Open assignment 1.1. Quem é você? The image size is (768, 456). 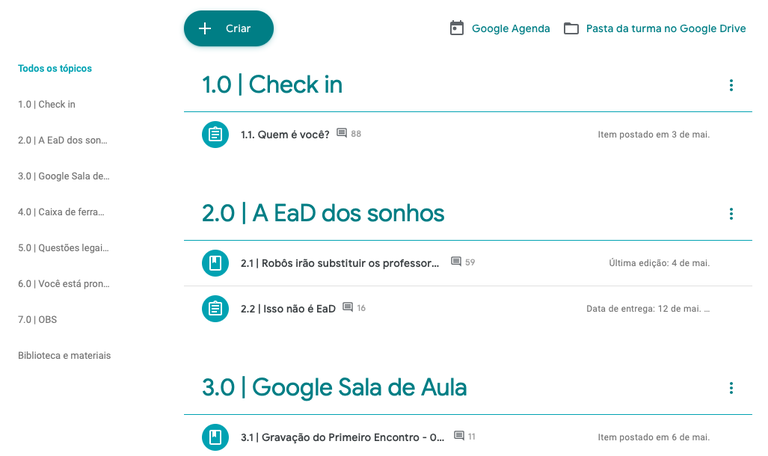[285, 134]
